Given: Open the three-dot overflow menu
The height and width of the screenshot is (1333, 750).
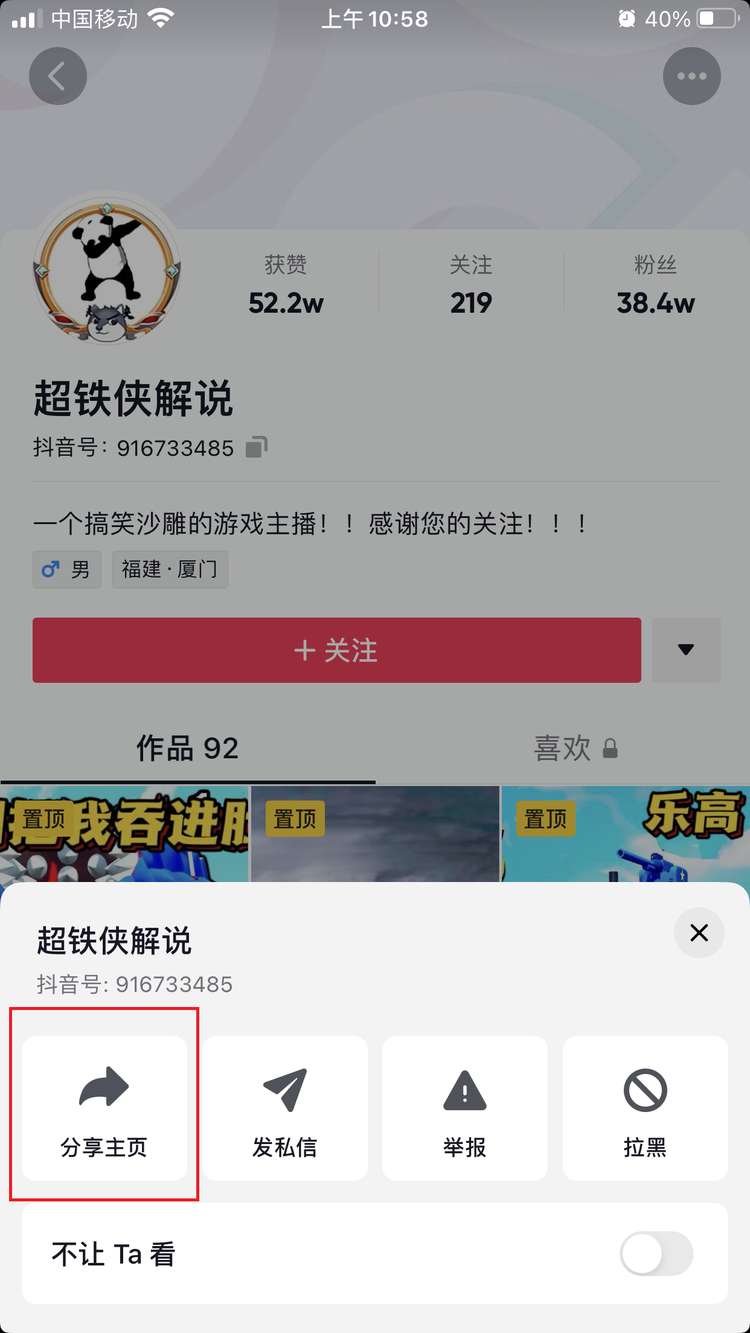Looking at the screenshot, I should coord(691,76).
